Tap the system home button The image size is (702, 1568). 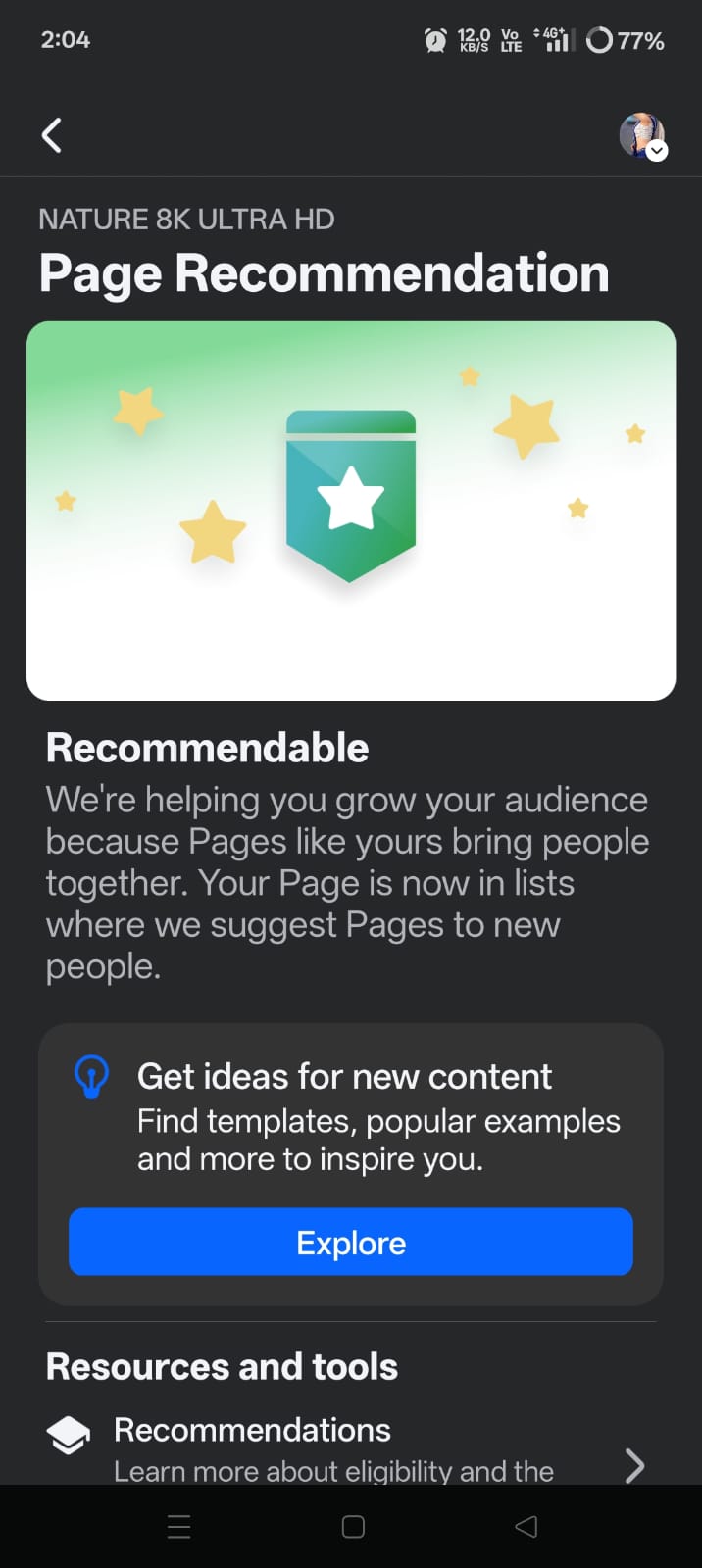353,1527
